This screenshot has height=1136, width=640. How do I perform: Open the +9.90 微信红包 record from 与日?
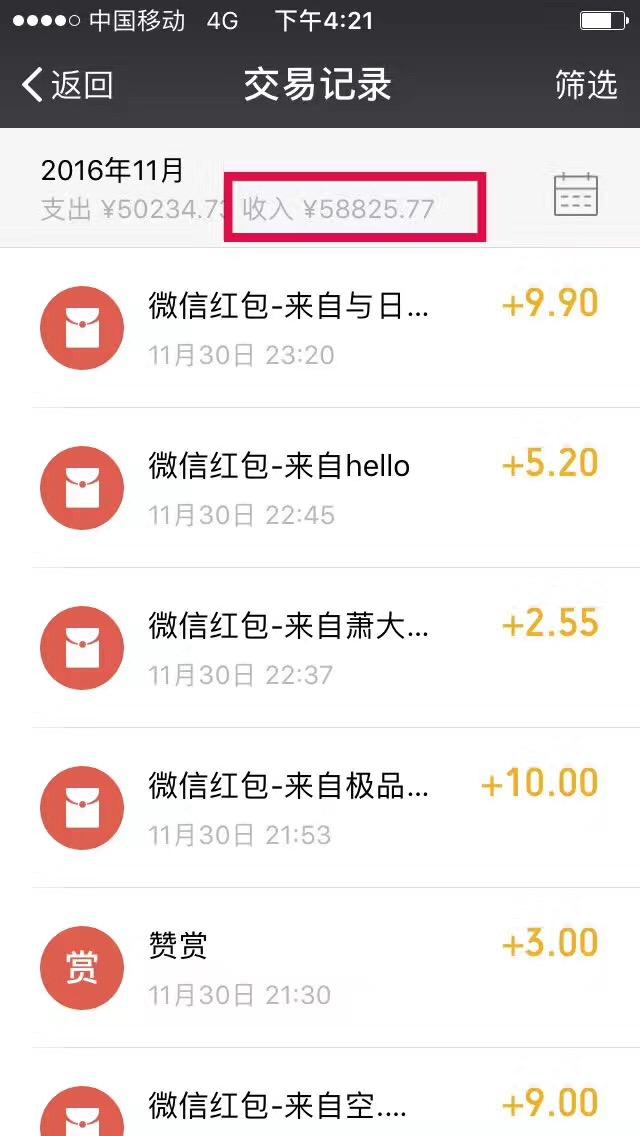pyautogui.click(x=320, y=327)
